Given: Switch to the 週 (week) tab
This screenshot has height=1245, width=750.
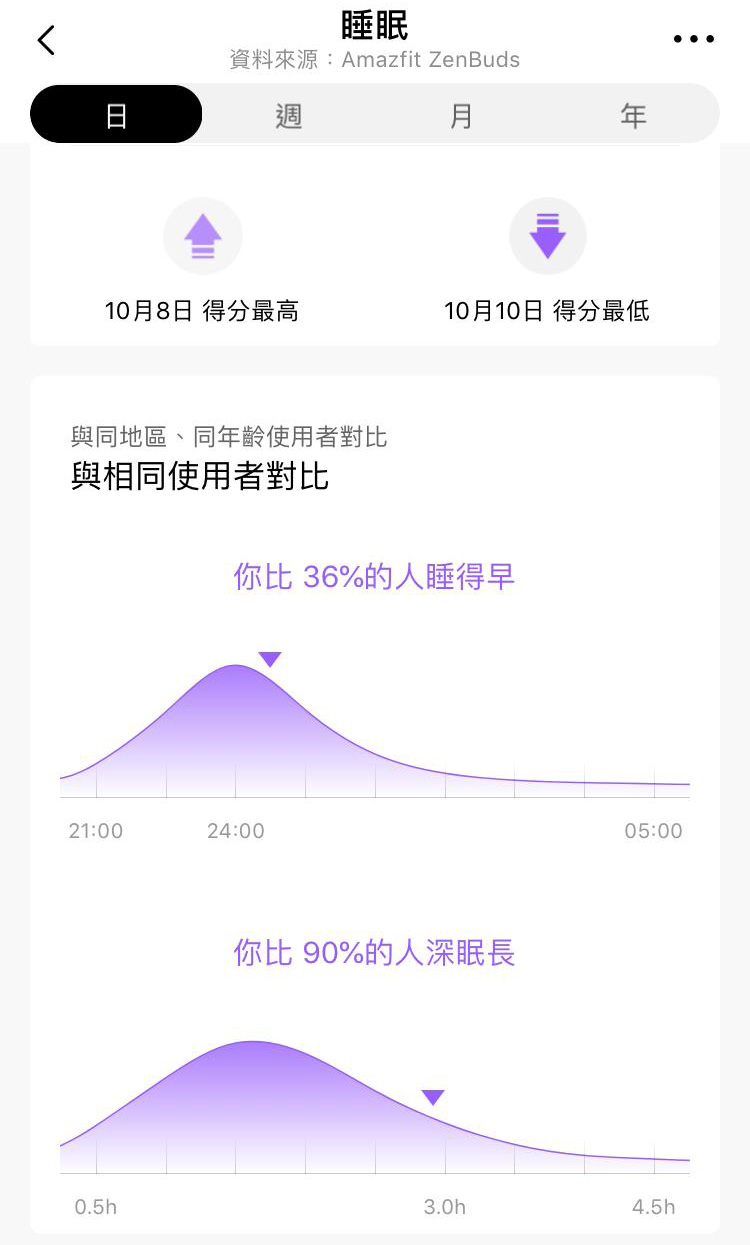Looking at the screenshot, I should coord(288,114).
